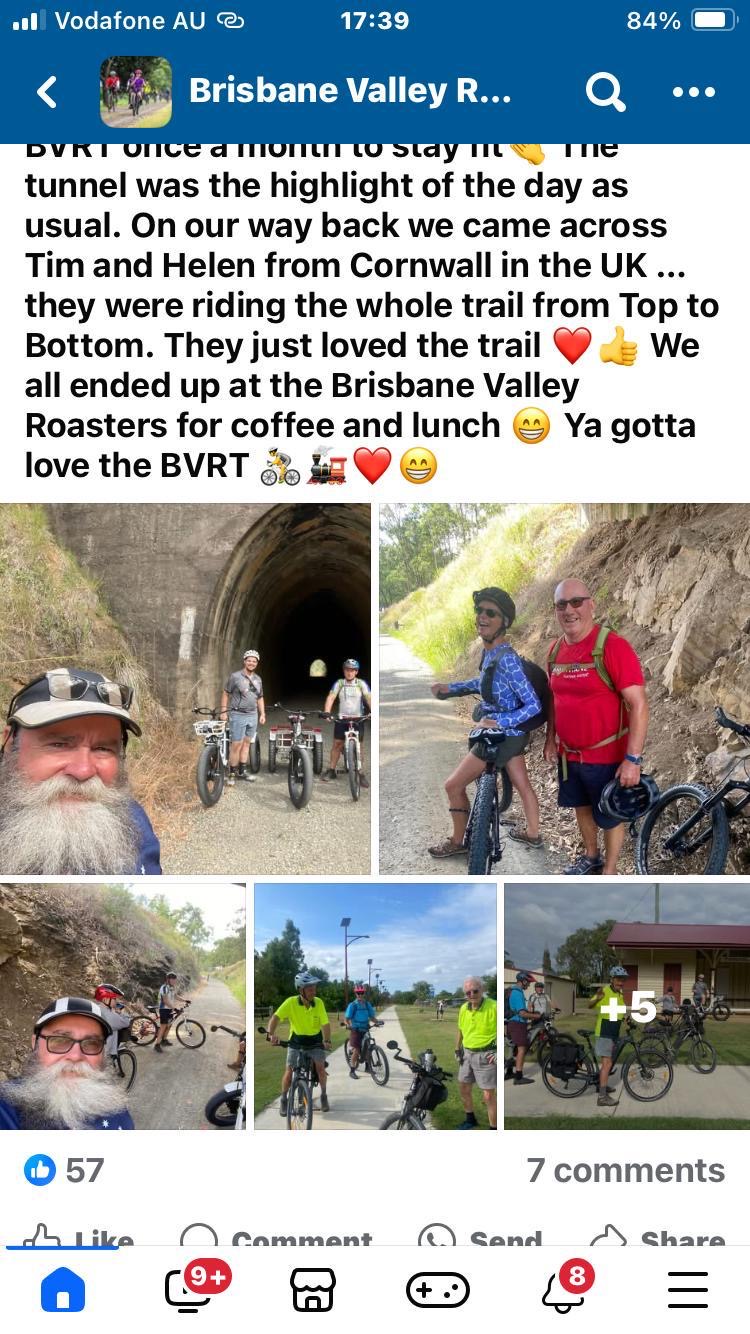This screenshot has width=750, height=1334.
Task: Open the three-dot overflow menu
Action: pyautogui.click(x=693, y=92)
